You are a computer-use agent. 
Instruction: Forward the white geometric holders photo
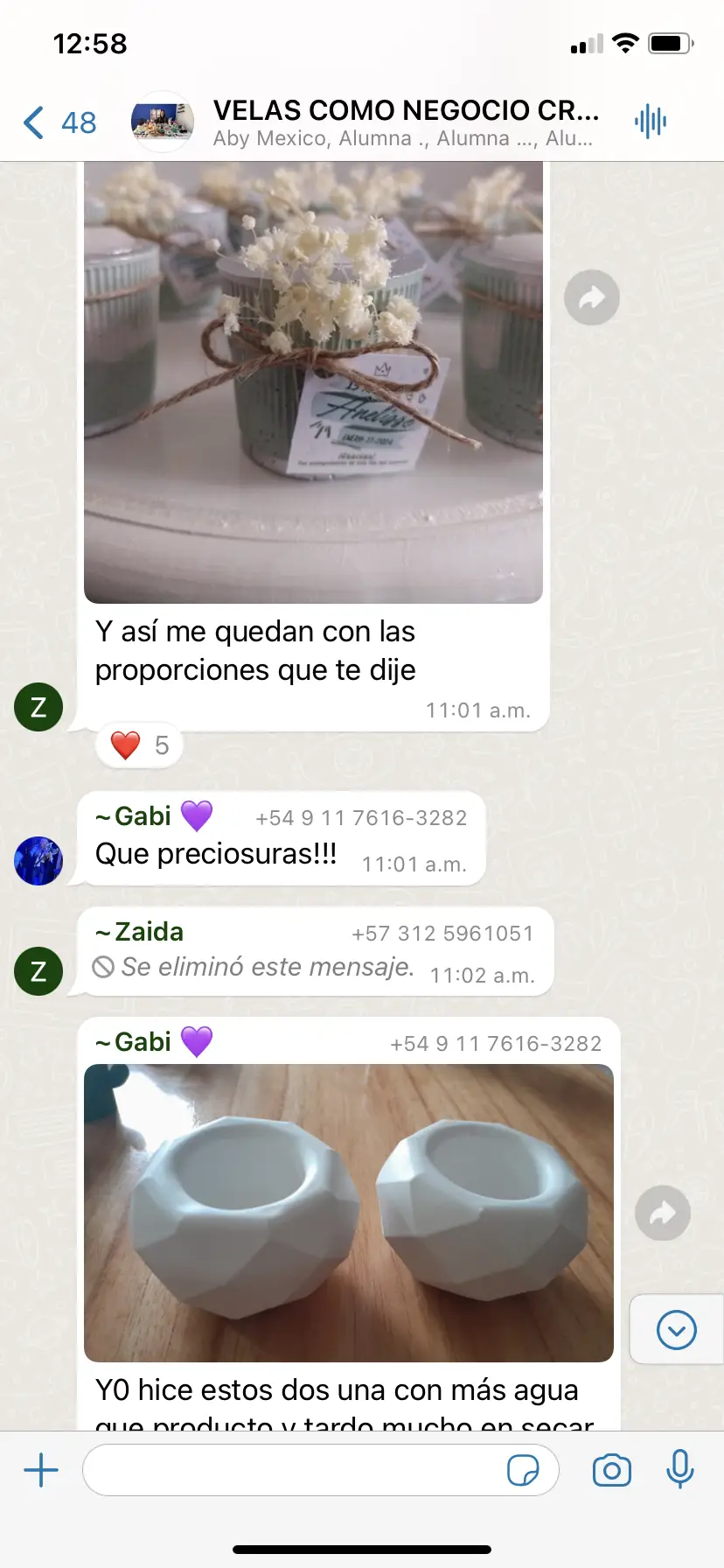click(x=663, y=1213)
